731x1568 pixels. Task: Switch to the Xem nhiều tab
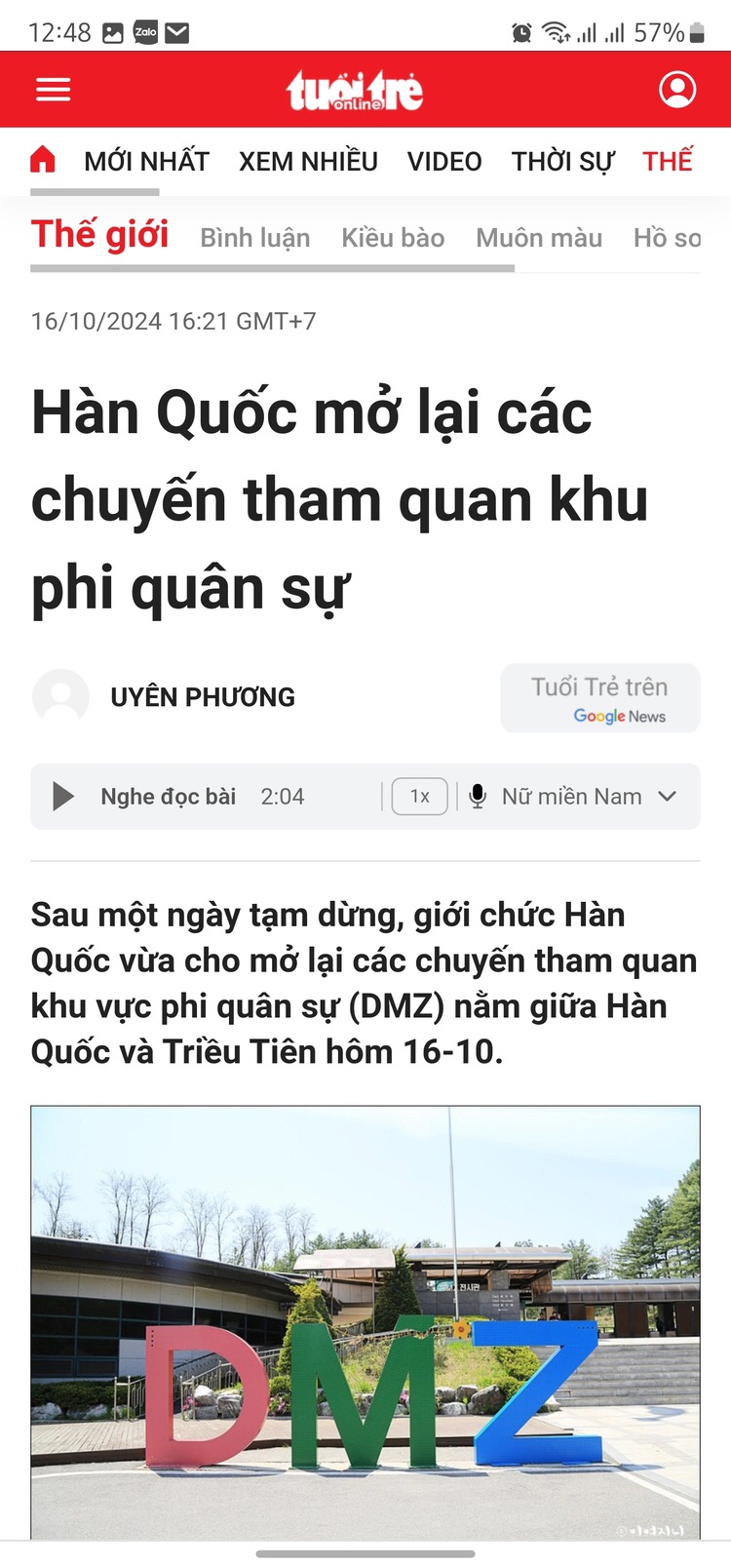click(x=308, y=161)
